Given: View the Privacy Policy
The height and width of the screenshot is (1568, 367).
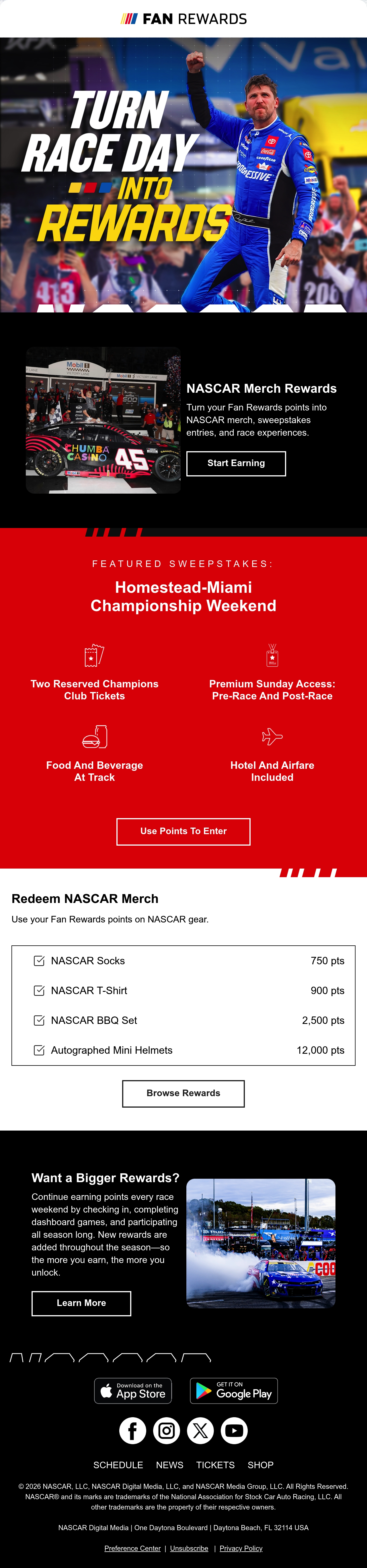Looking at the screenshot, I should pos(241,1548).
